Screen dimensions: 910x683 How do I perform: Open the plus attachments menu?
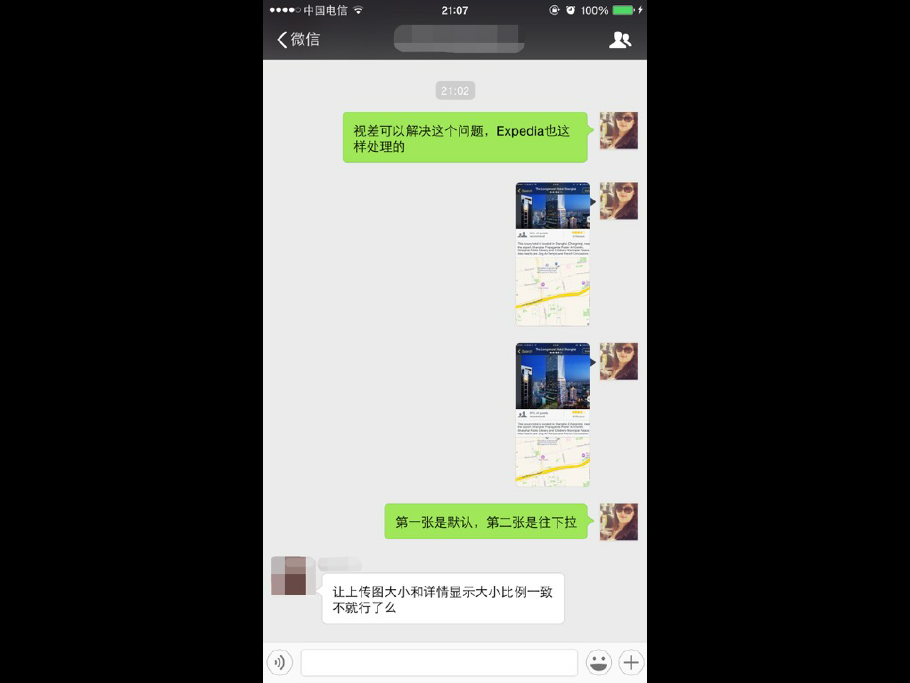click(x=631, y=662)
